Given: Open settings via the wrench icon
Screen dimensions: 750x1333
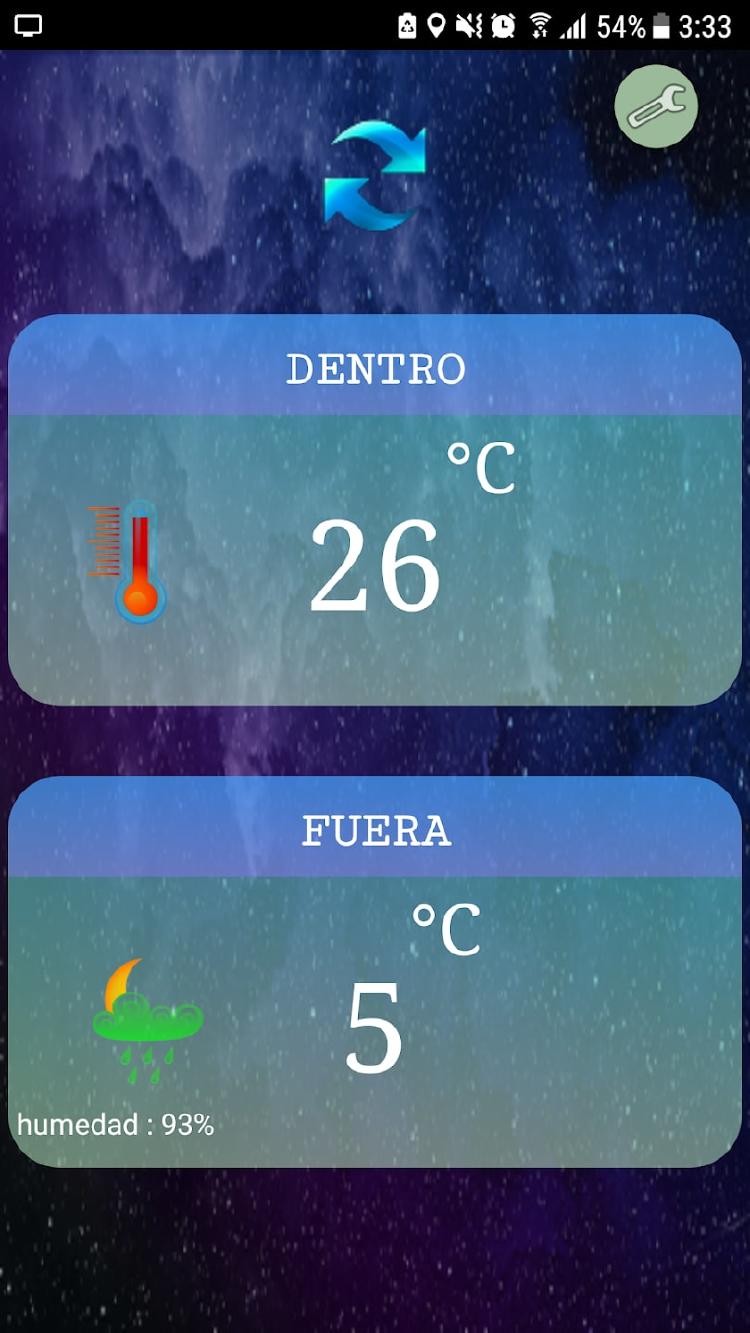Looking at the screenshot, I should (x=656, y=107).
